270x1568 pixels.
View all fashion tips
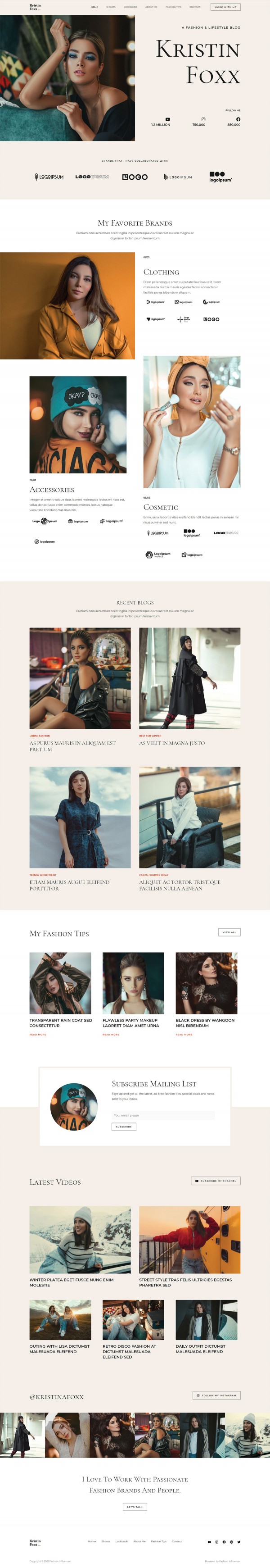(x=229, y=932)
